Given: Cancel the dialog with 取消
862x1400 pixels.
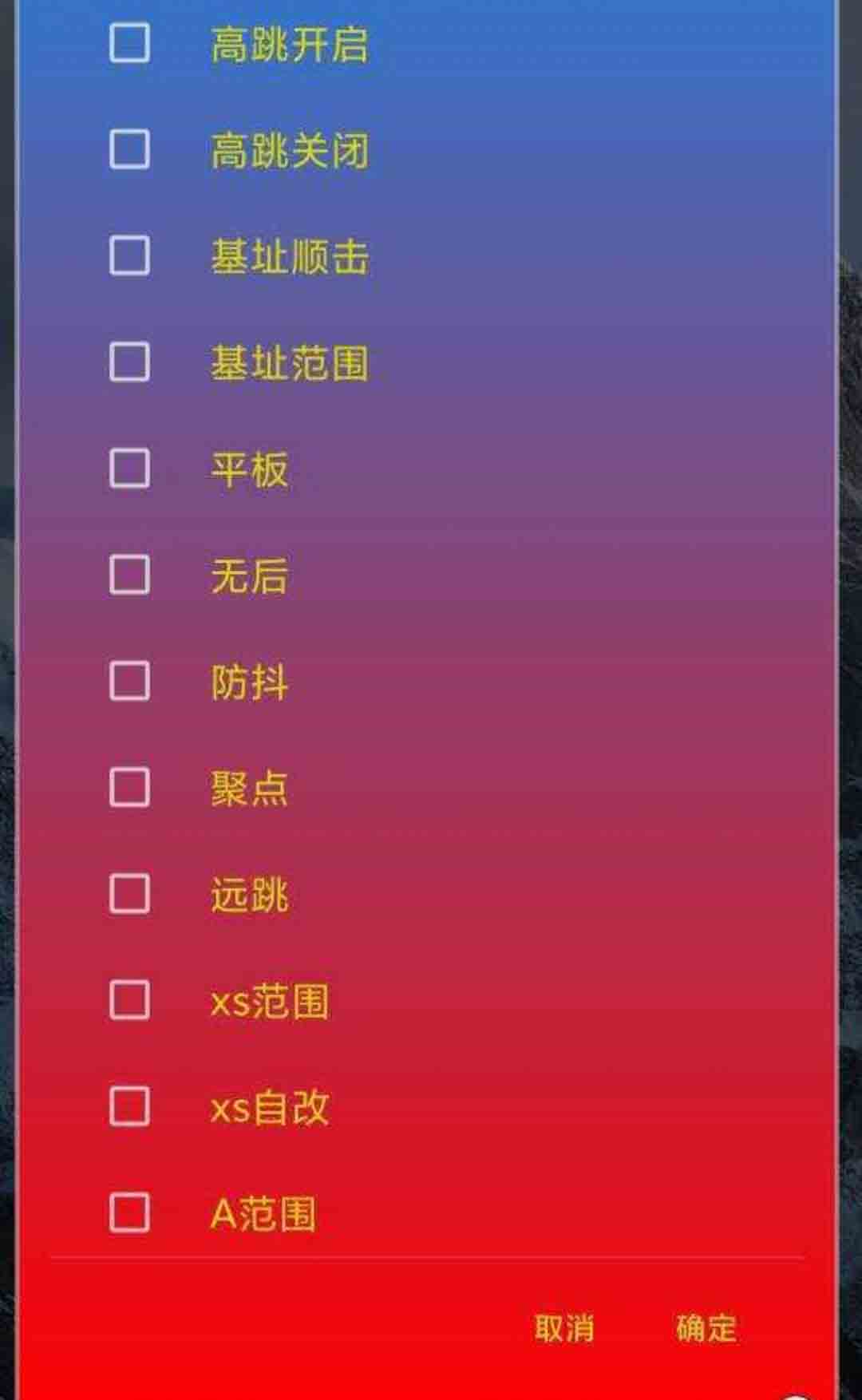Looking at the screenshot, I should coord(564,1328).
